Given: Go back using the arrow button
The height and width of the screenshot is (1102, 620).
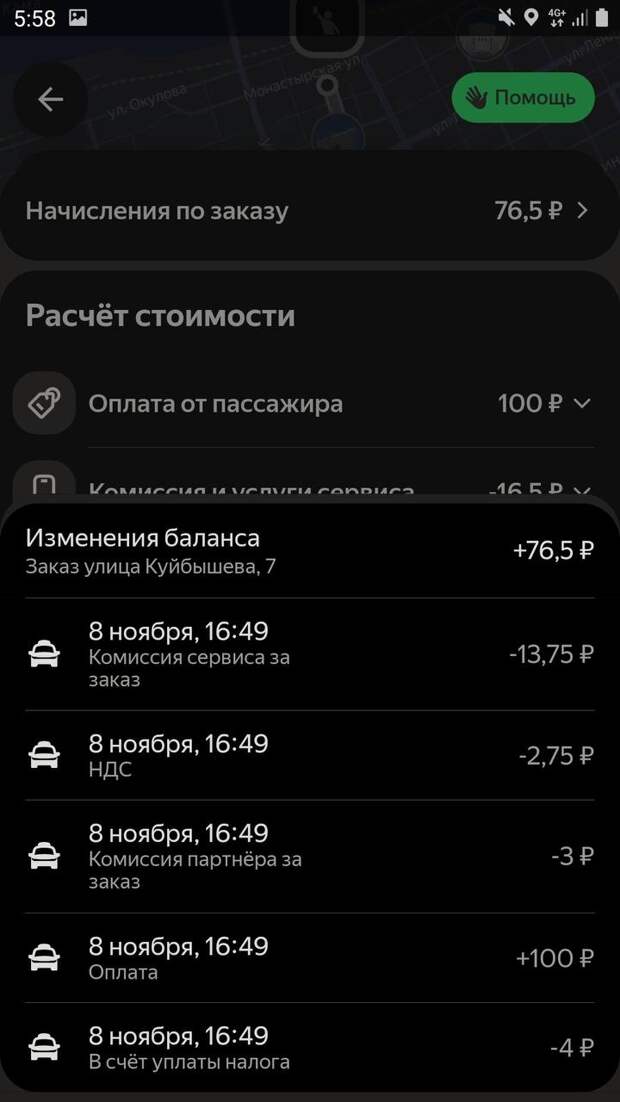Looking at the screenshot, I should pos(50,99).
